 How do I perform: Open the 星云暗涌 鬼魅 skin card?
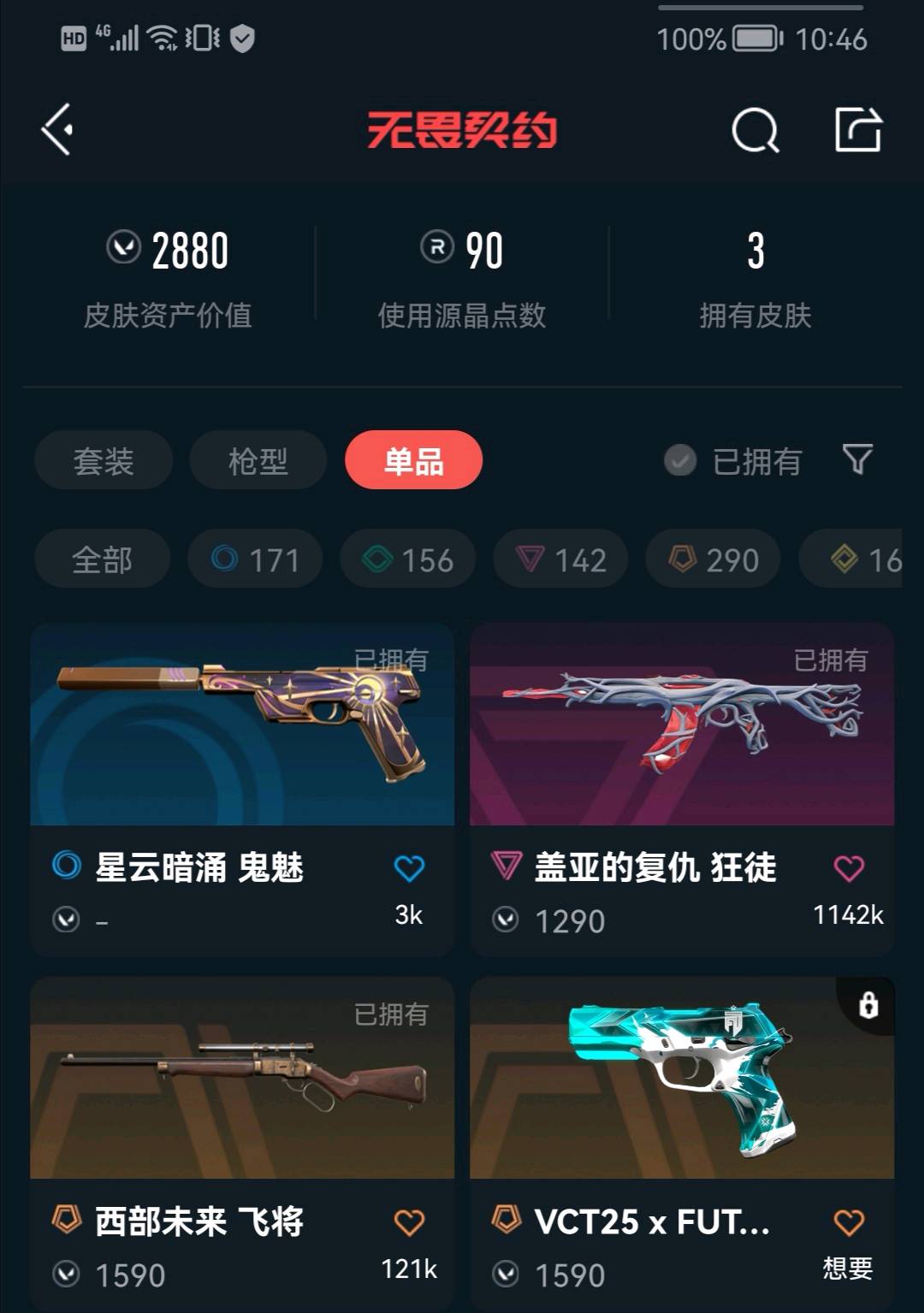(242, 725)
